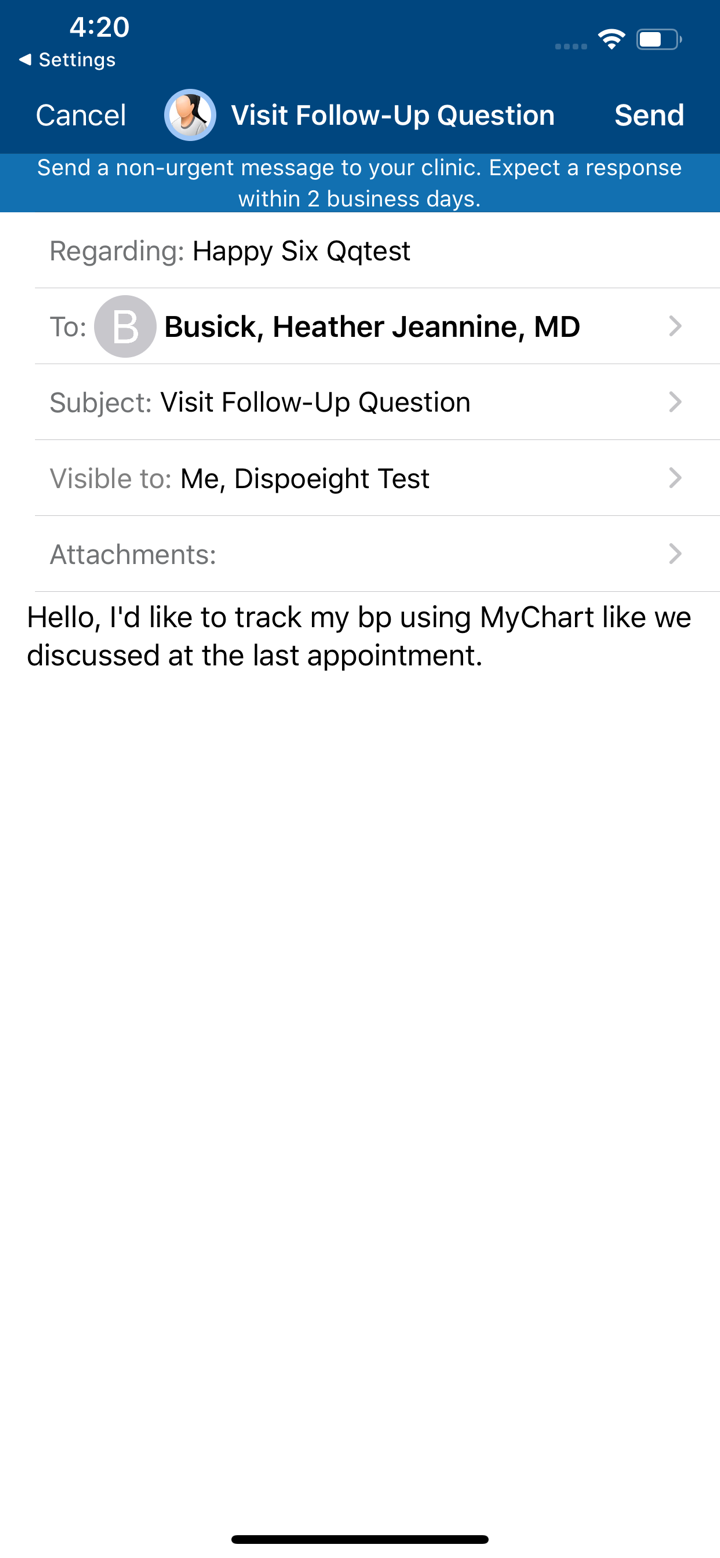This screenshot has width=720, height=1558.
Task: Tap the 'Visit Follow-Up Question' title
Action: pos(391,115)
